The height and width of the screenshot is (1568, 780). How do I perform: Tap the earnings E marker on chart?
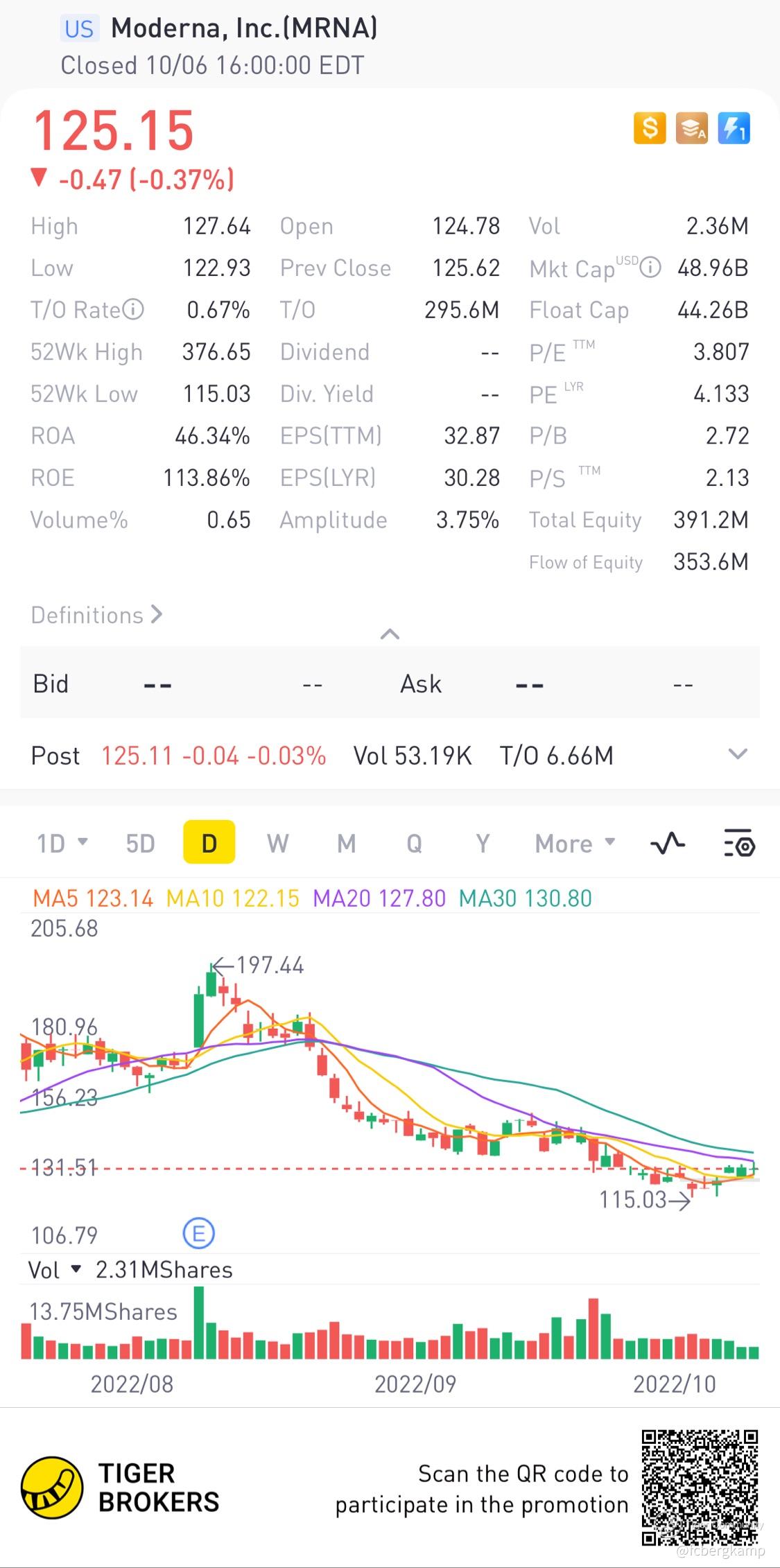click(198, 1234)
